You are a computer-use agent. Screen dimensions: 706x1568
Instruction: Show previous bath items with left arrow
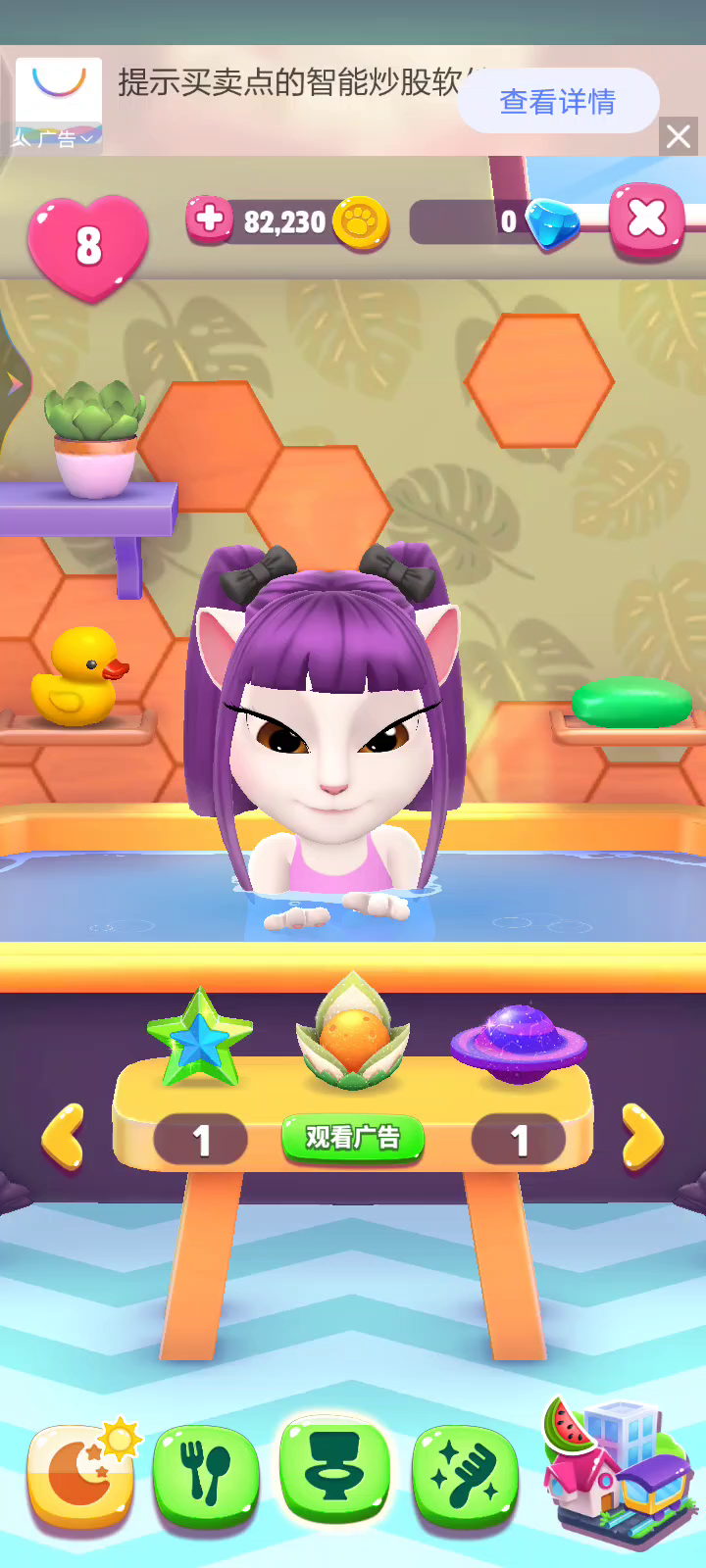point(63,1137)
